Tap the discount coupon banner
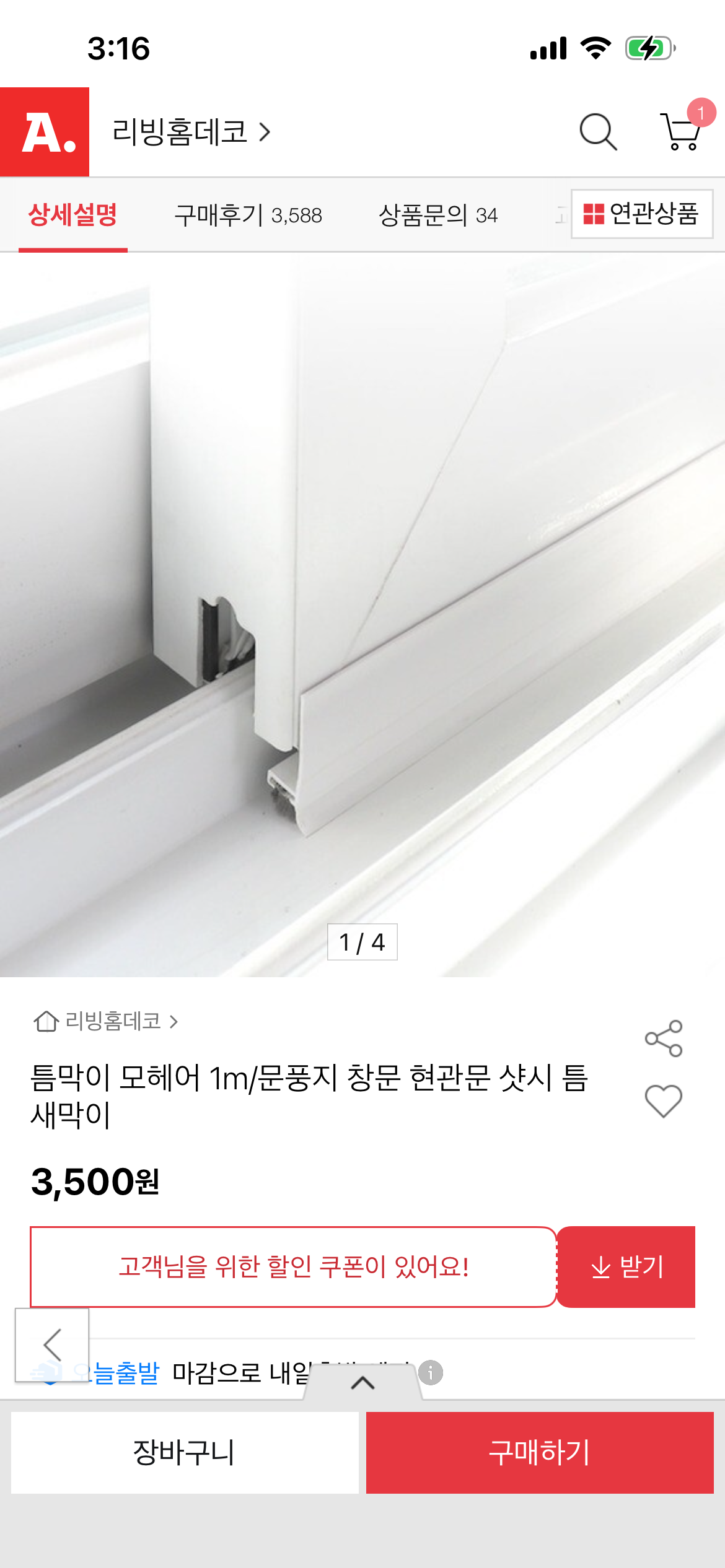The height and width of the screenshot is (1568, 725). point(293,1266)
